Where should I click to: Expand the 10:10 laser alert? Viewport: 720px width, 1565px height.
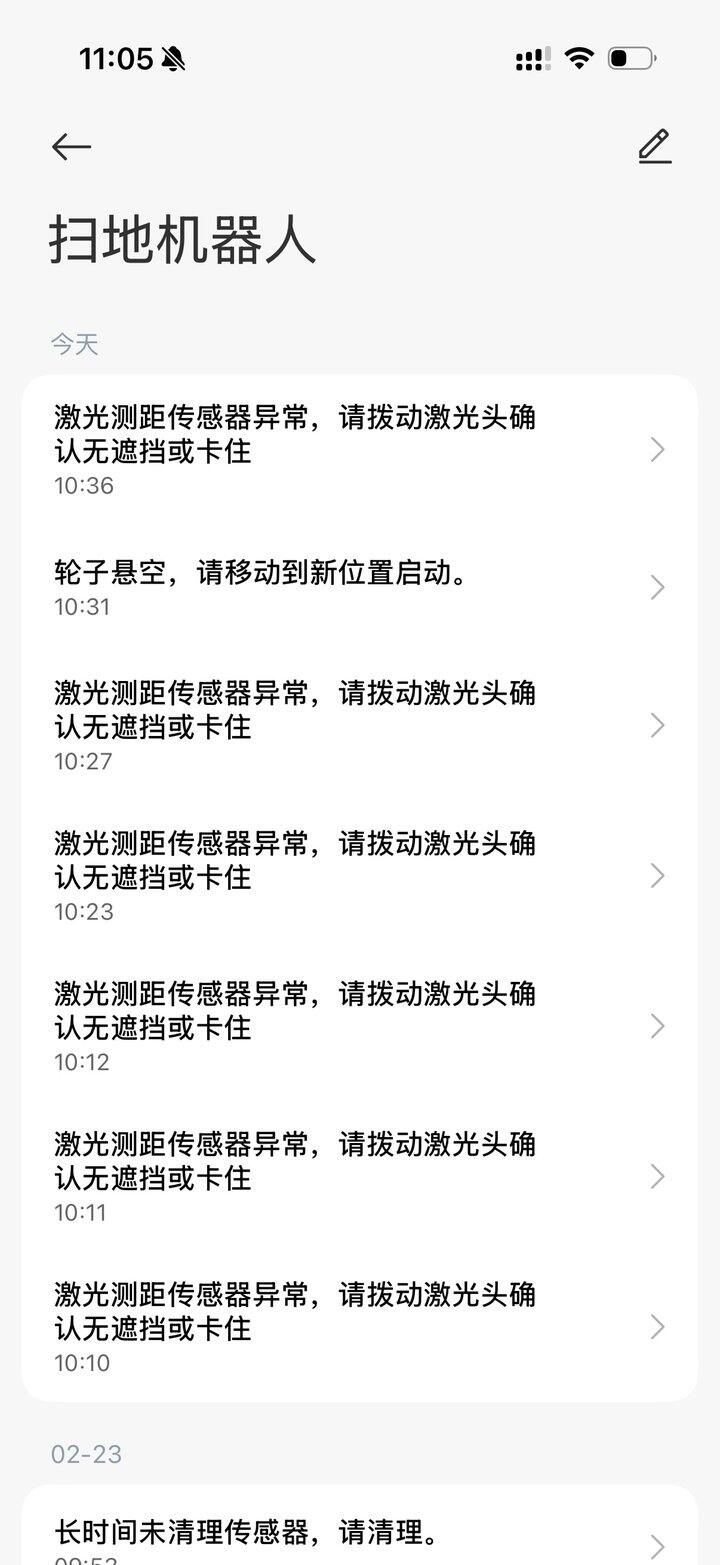(657, 1327)
